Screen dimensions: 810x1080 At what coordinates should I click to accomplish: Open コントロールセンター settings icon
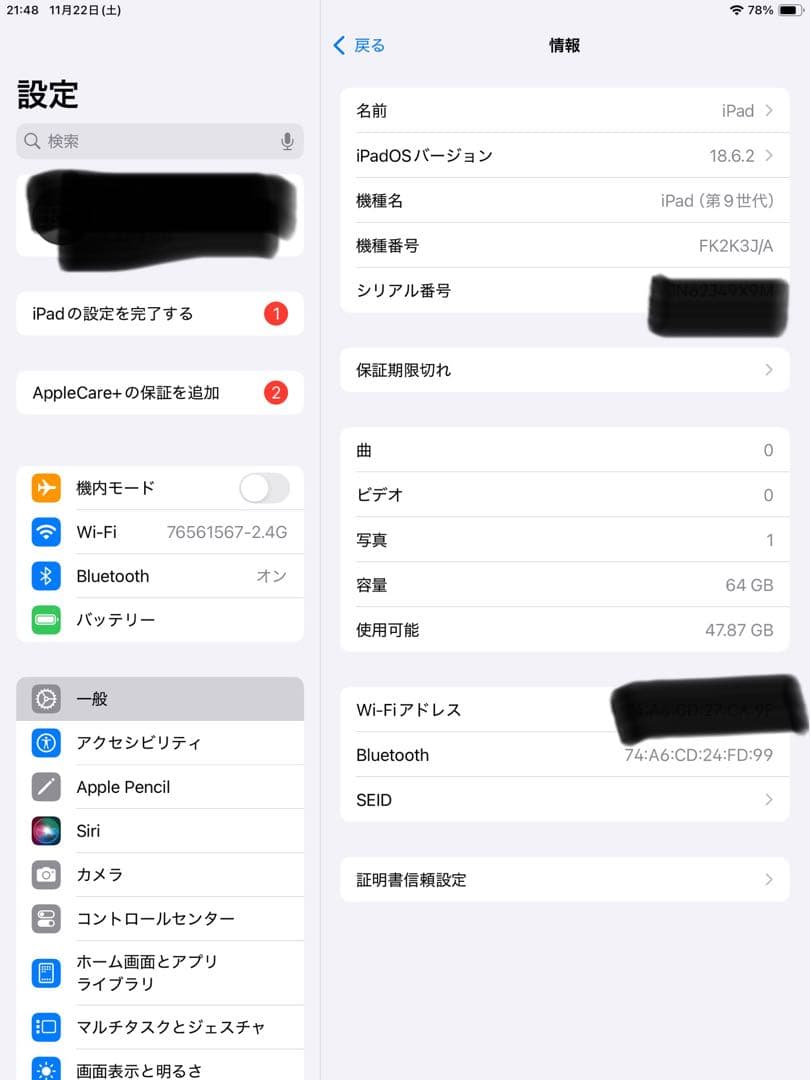[45, 919]
